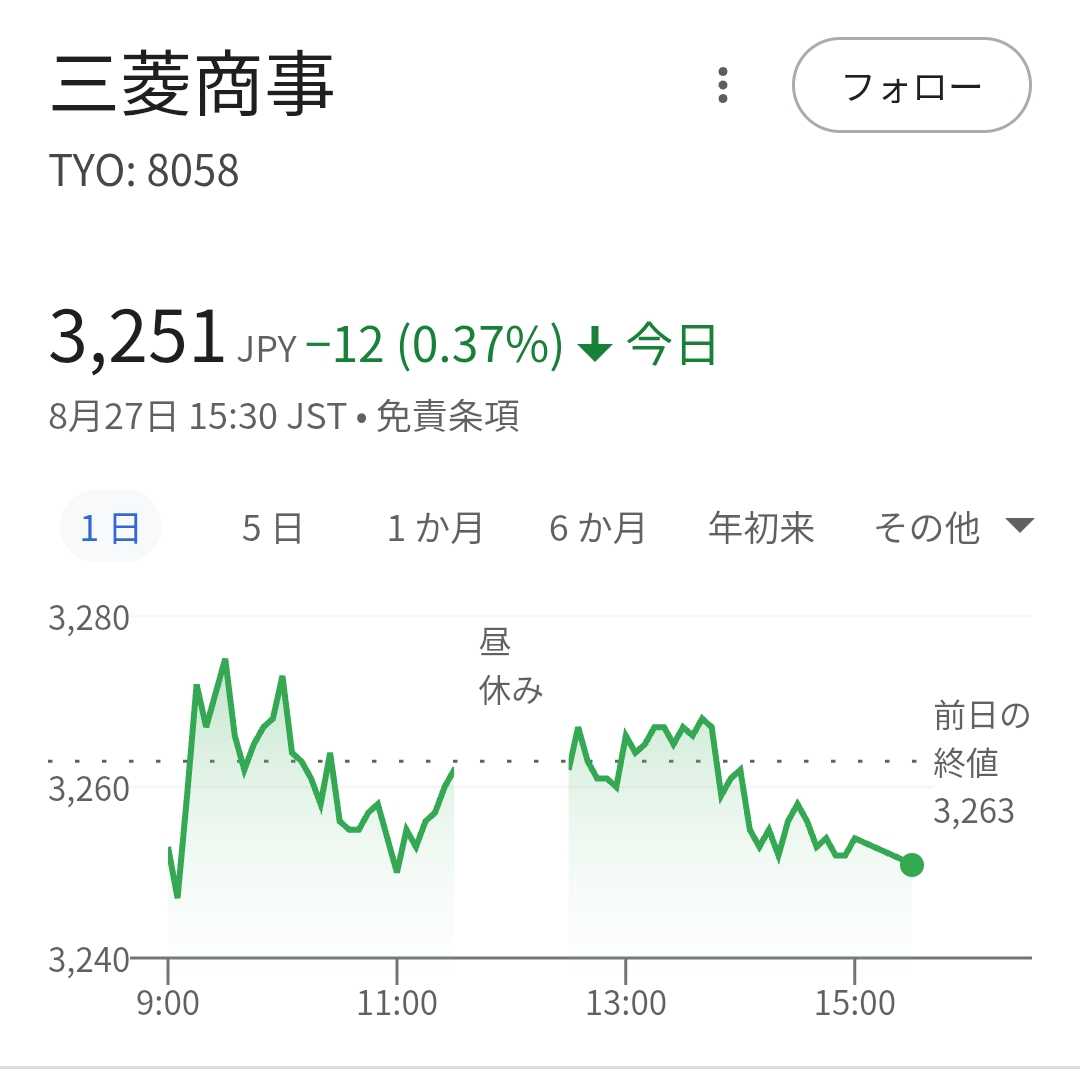This screenshot has height=1072, width=1080.
Task: Show the 1か月 price chart
Action: (x=435, y=527)
